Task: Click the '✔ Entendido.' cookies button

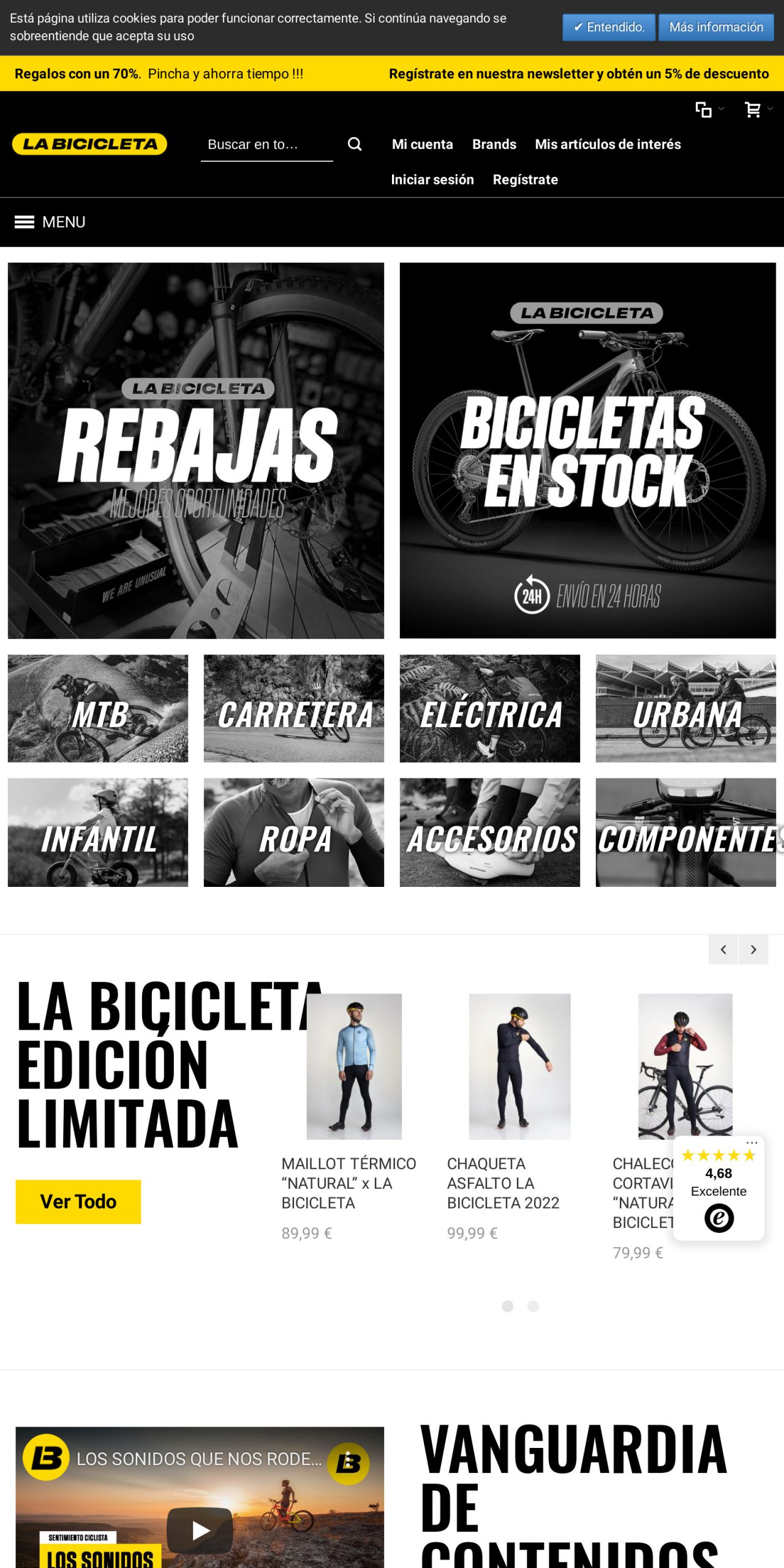Action: coord(608,27)
